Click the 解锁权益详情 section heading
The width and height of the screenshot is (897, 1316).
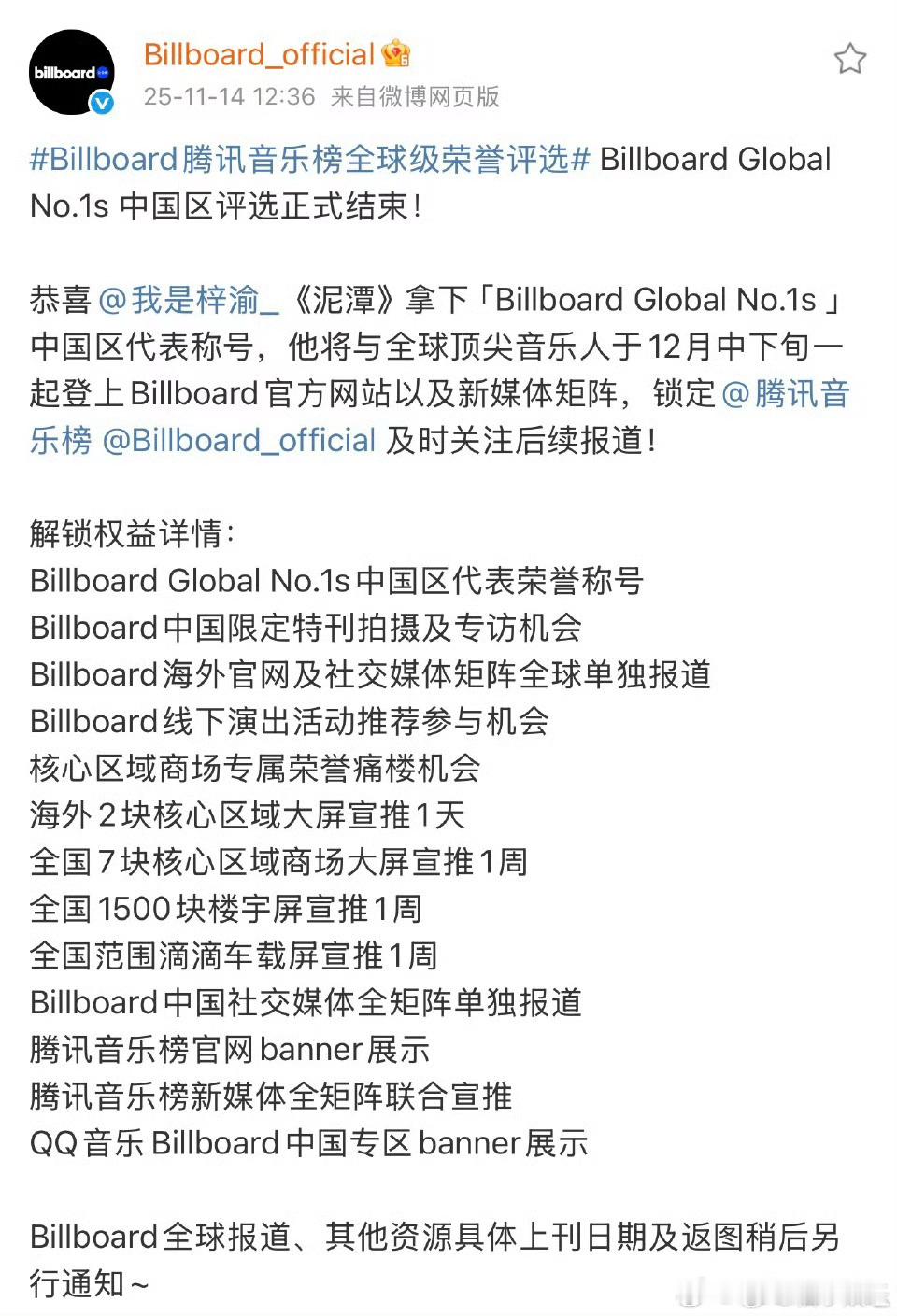pyautogui.click(x=131, y=533)
